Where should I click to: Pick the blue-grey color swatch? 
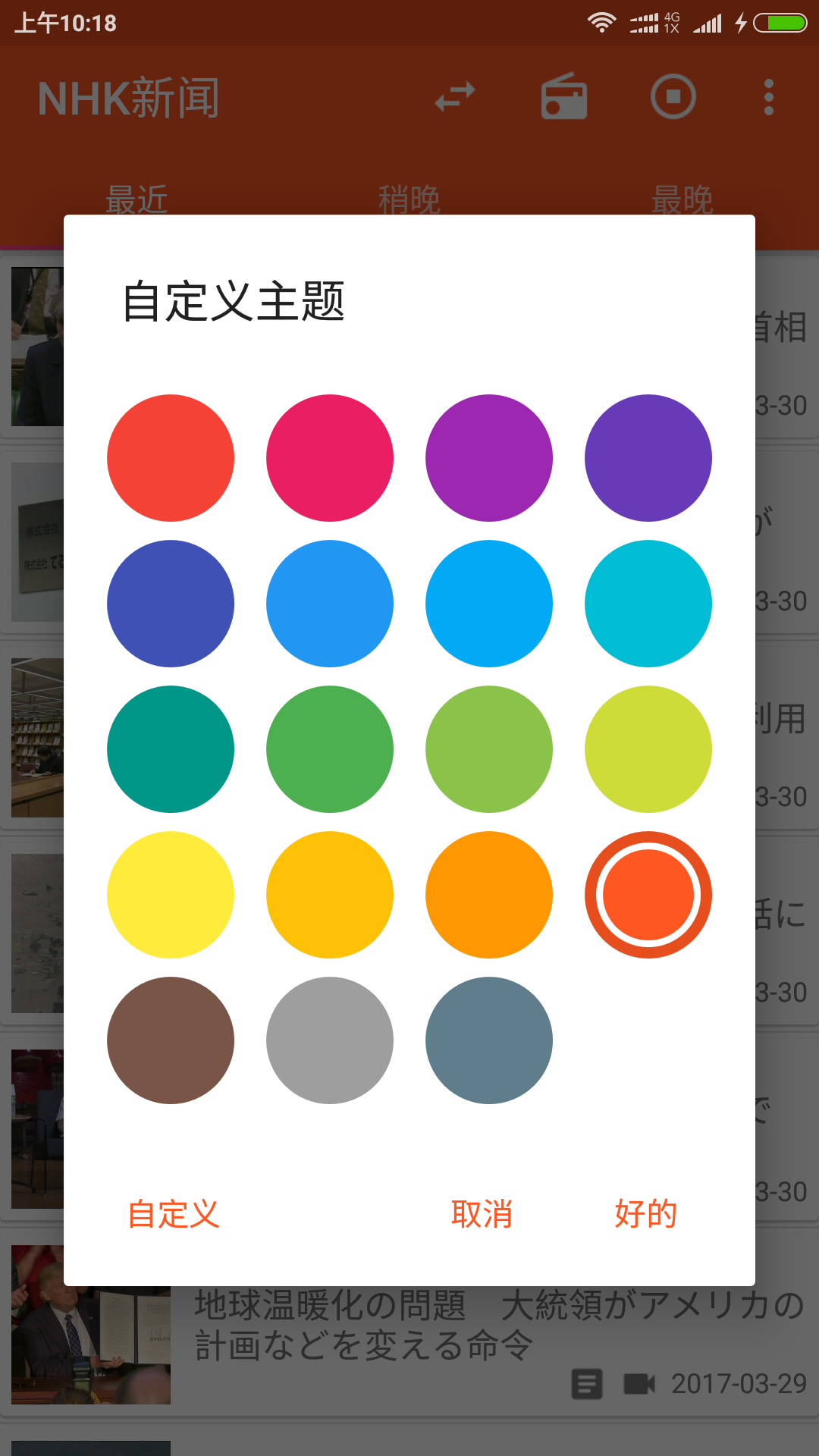click(x=489, y=1040)
